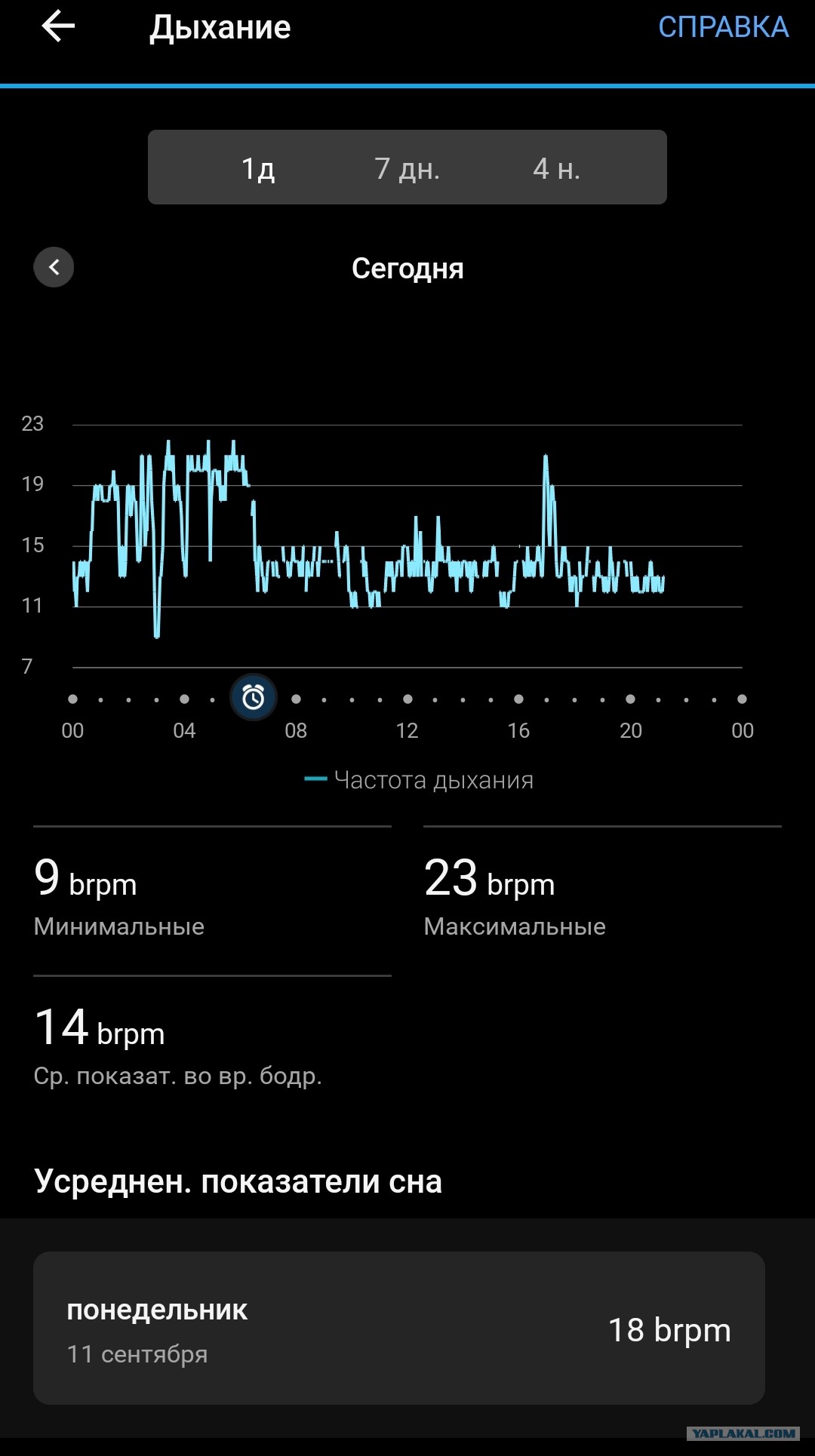Image resolution: width=815 pixels, height=1456 pixels.
Task: Select the 1д time range tab
Action: (258, 167)
